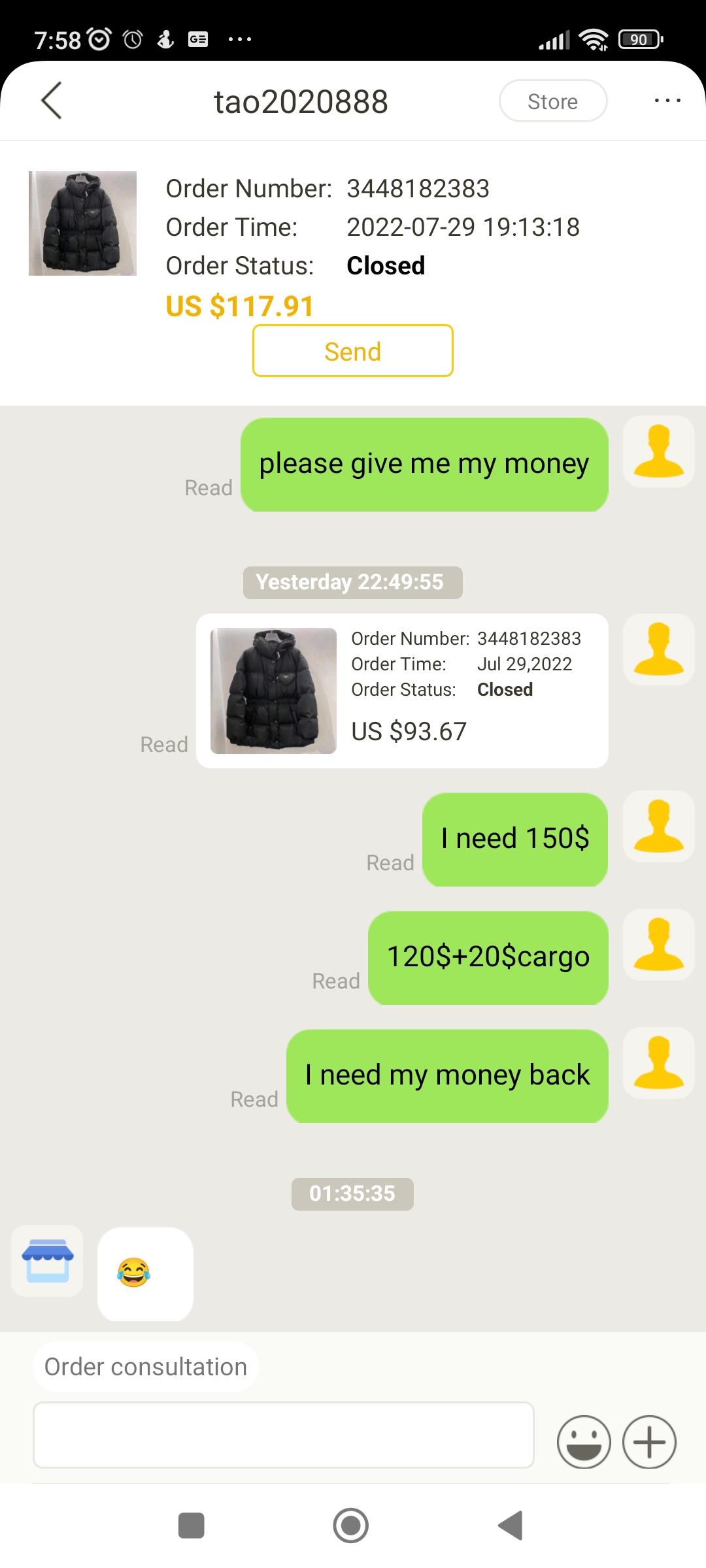Send the order card to chat
The width and height of the screenshot is (706, 1568).
coord(352,351)
